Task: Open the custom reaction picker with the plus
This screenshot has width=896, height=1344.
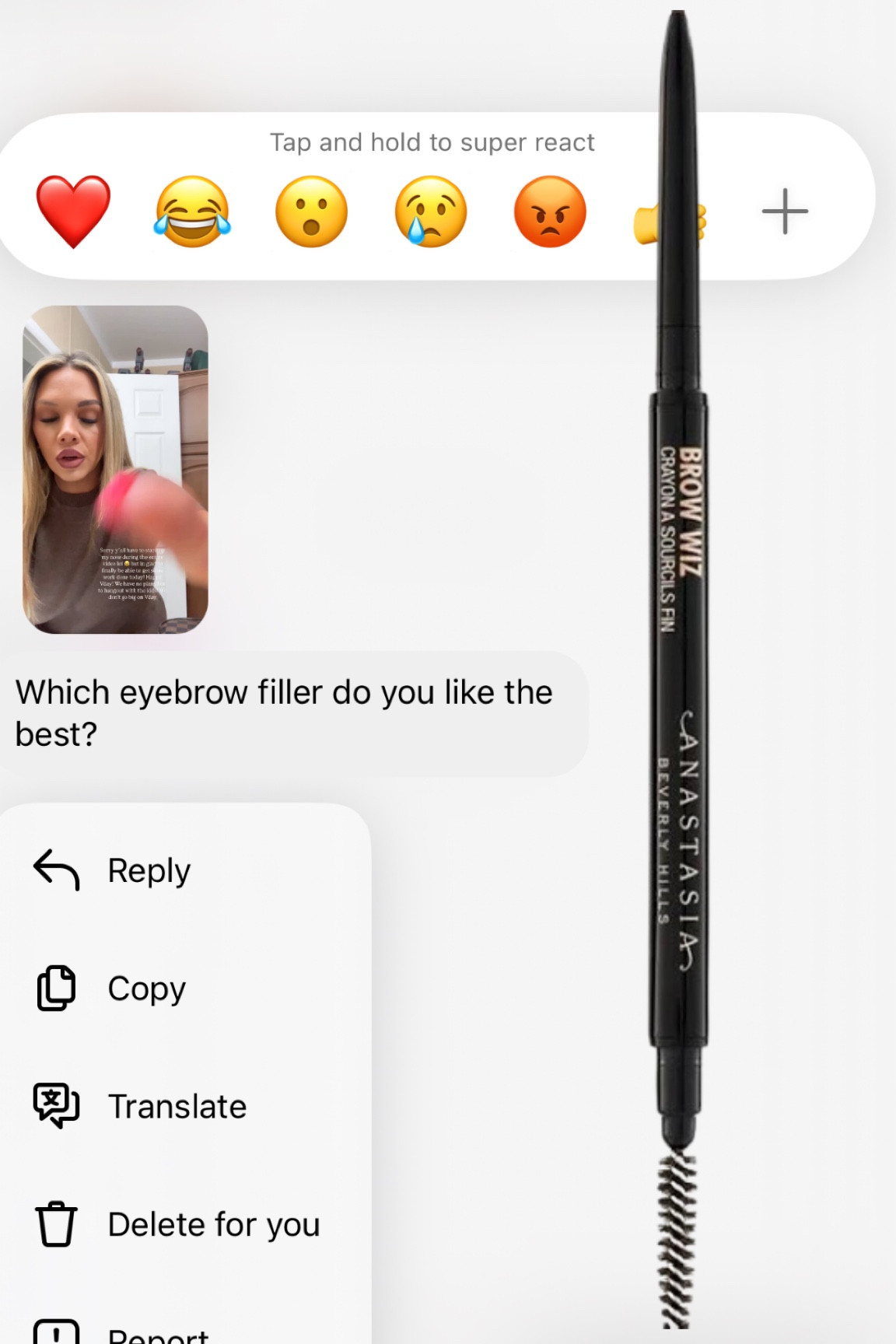Action: [x=786, y=209]
